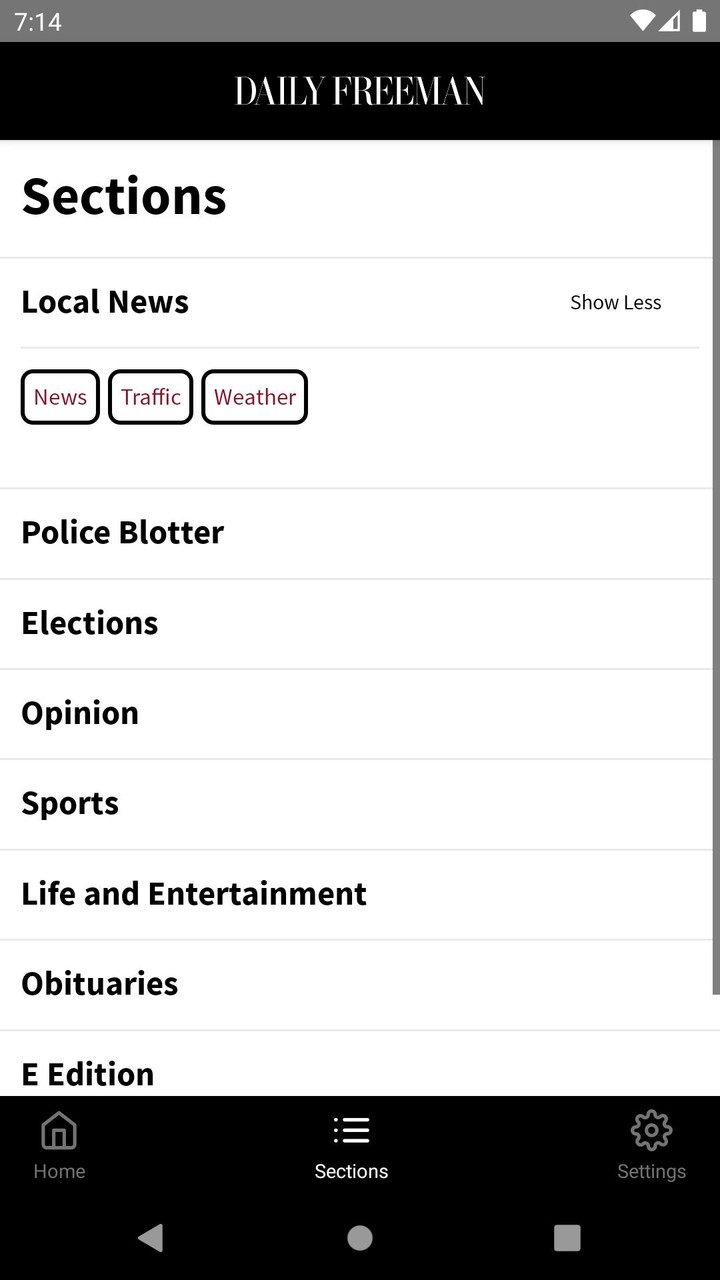Open the Obituaries section
Image resolution: width=720 pixels, height=1280 pixels.
(99, 983)
